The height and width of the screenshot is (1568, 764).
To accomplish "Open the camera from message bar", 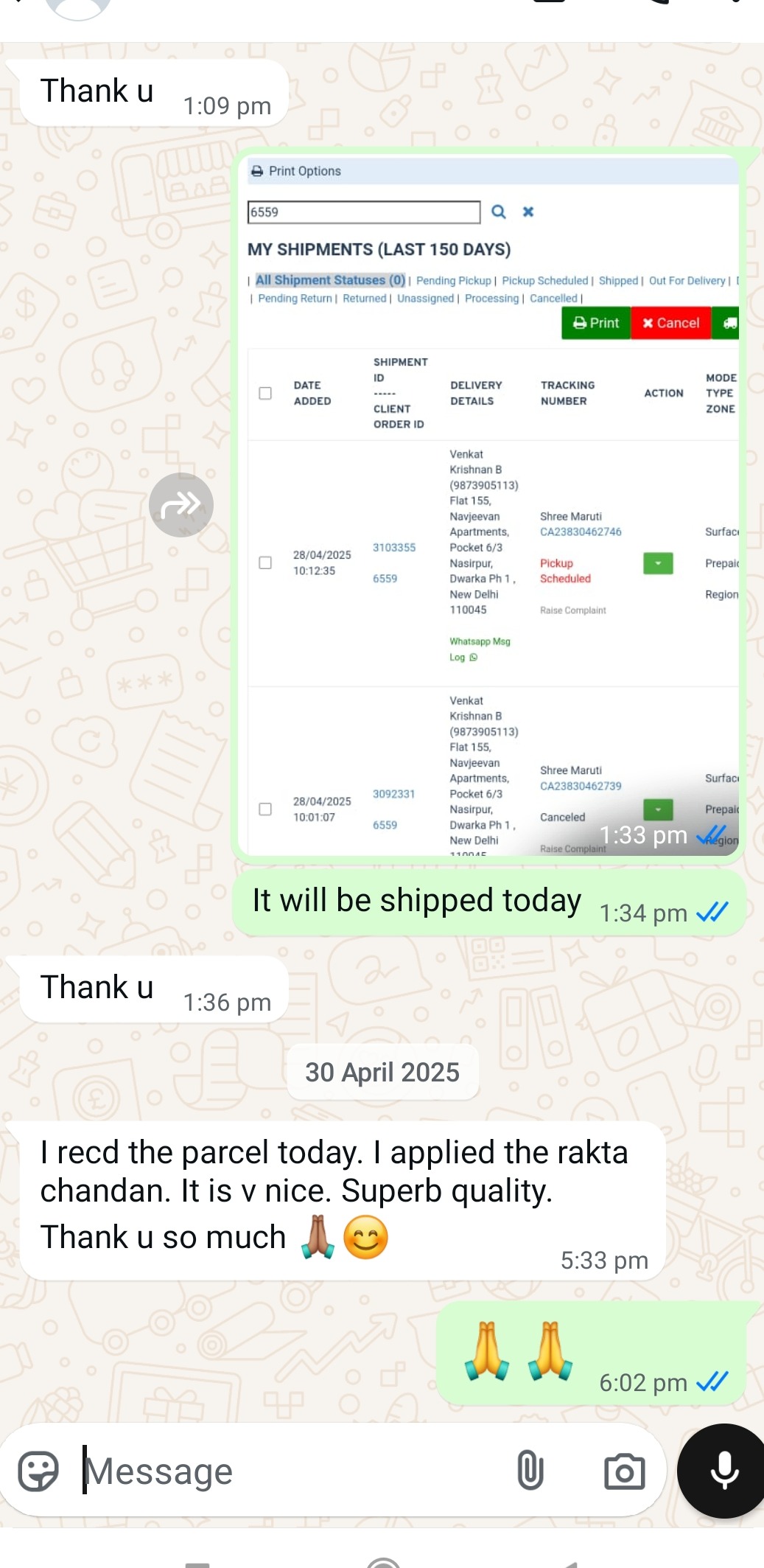I will pyautogui.click(x=624, y=1471).
